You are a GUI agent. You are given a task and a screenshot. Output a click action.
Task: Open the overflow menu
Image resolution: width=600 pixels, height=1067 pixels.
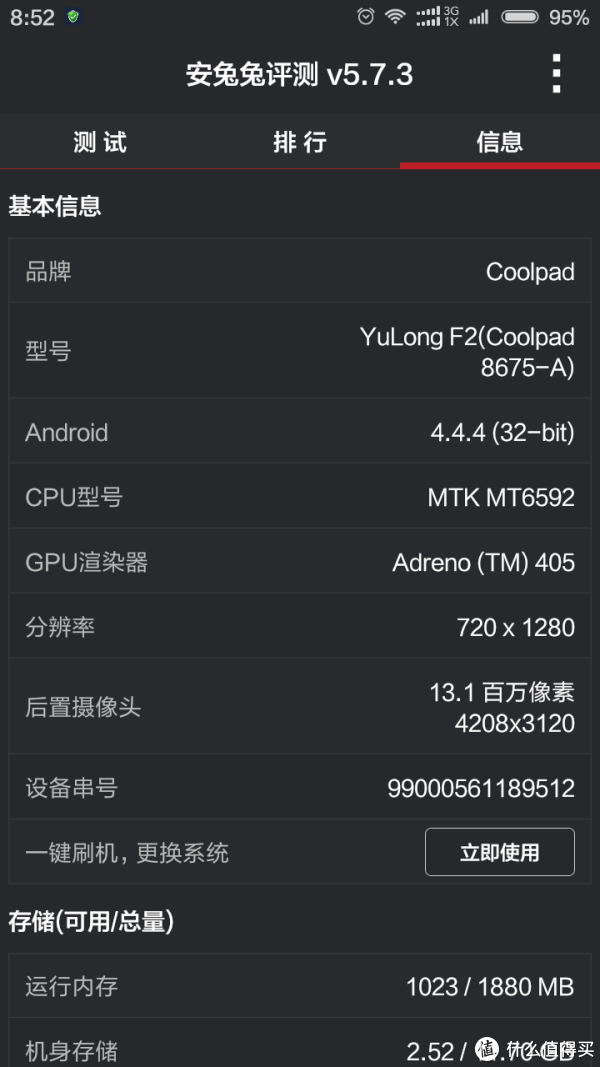[556, 73]
